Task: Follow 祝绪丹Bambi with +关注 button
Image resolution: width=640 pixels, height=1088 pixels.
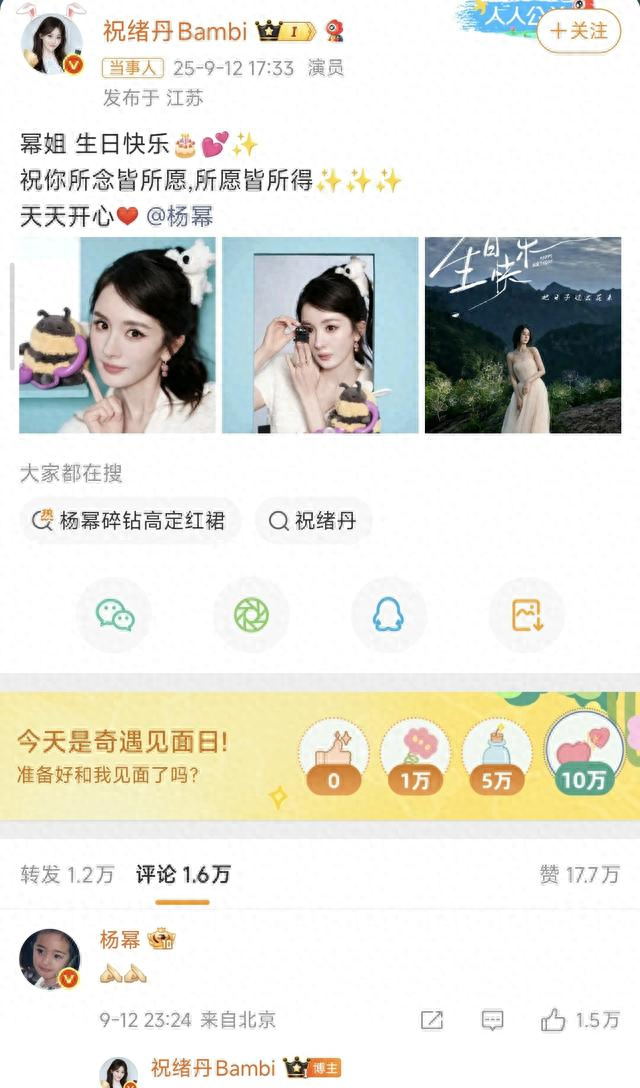Action: pyautogui.click(x=579, y=32)
